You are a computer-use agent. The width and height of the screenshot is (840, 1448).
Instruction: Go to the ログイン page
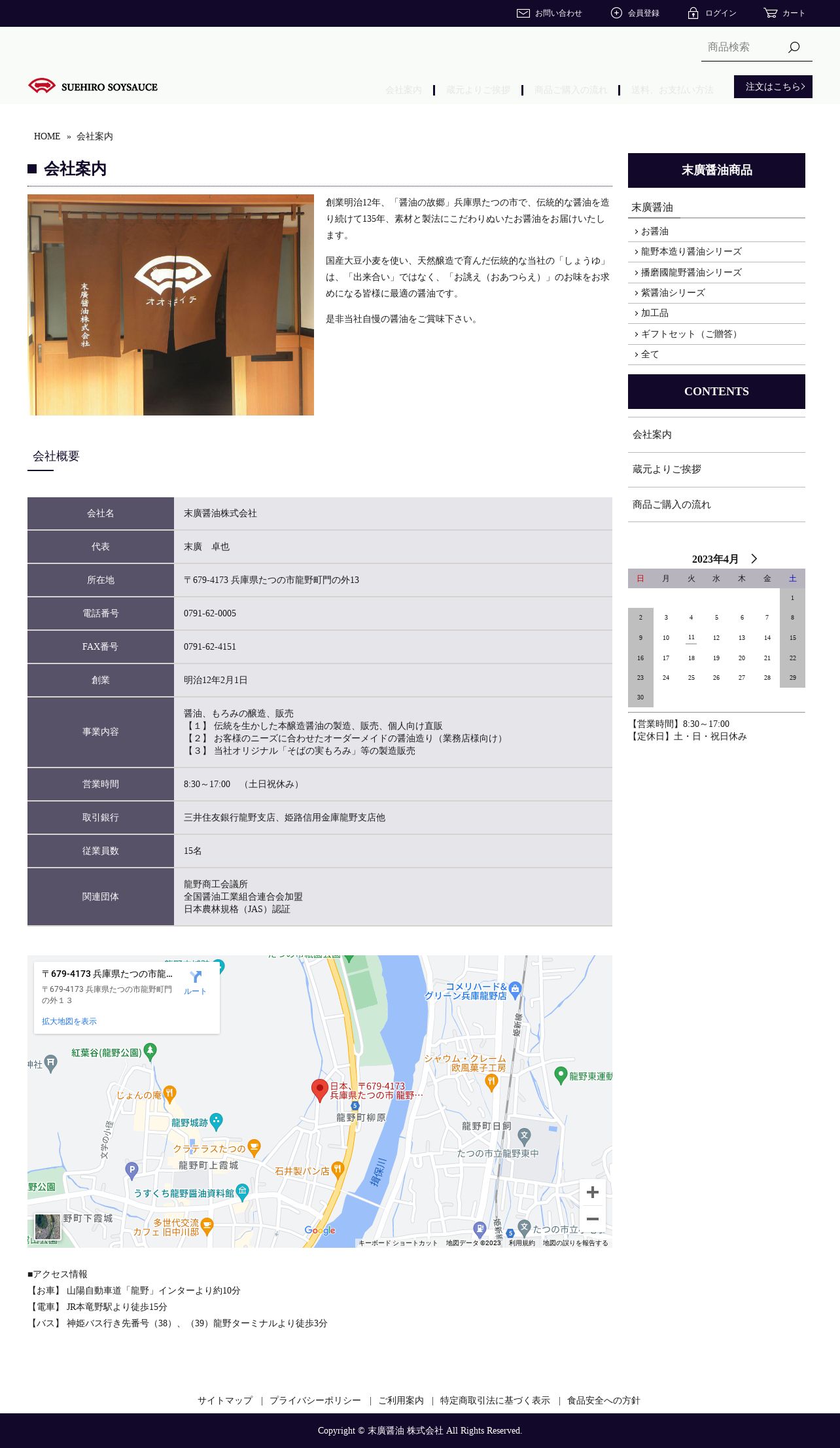(x=712, y=13)
